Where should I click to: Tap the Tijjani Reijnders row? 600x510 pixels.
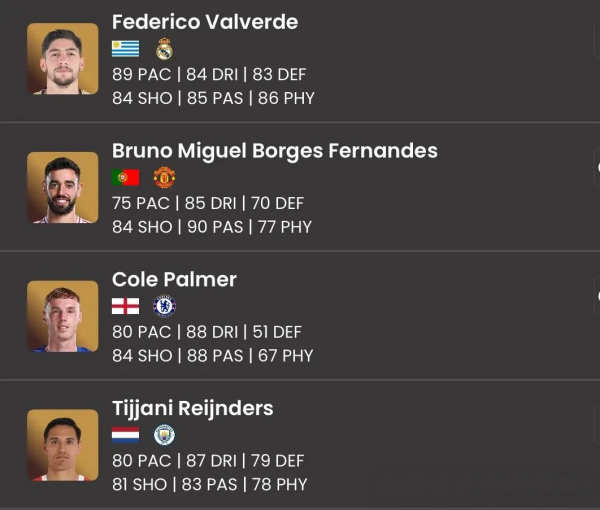[192, 408]
